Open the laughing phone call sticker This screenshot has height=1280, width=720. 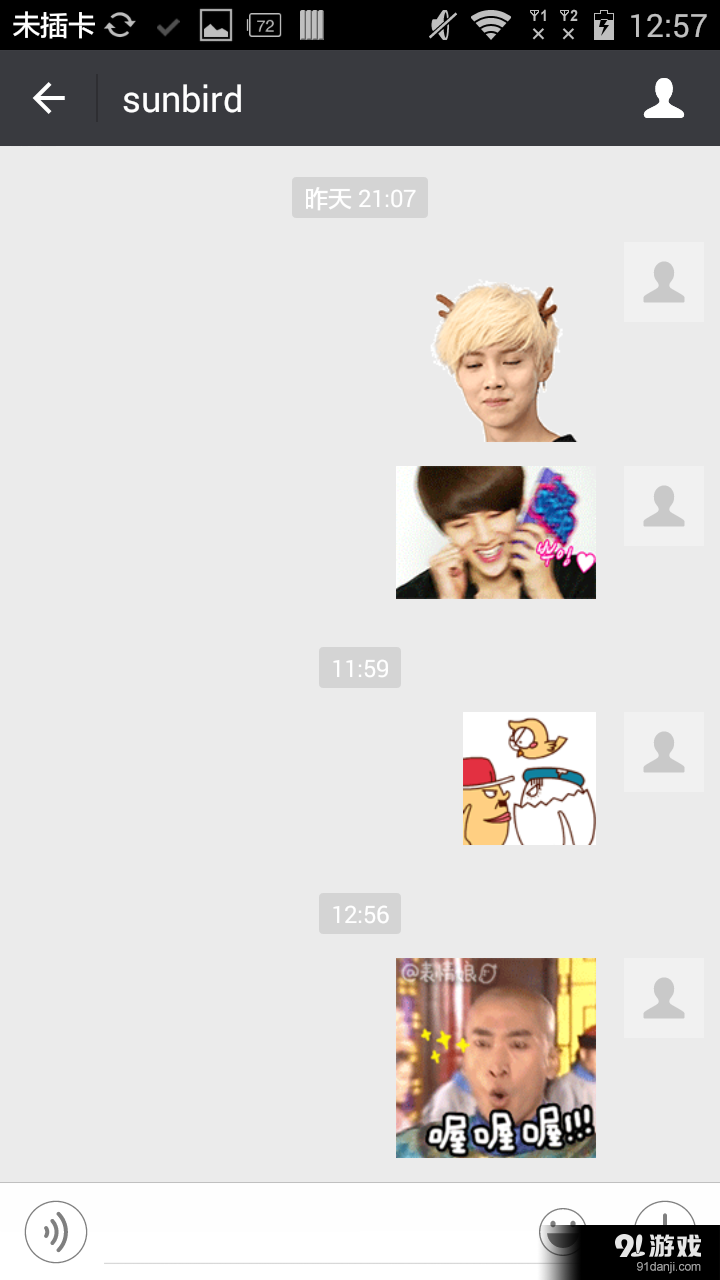(495, 532)
